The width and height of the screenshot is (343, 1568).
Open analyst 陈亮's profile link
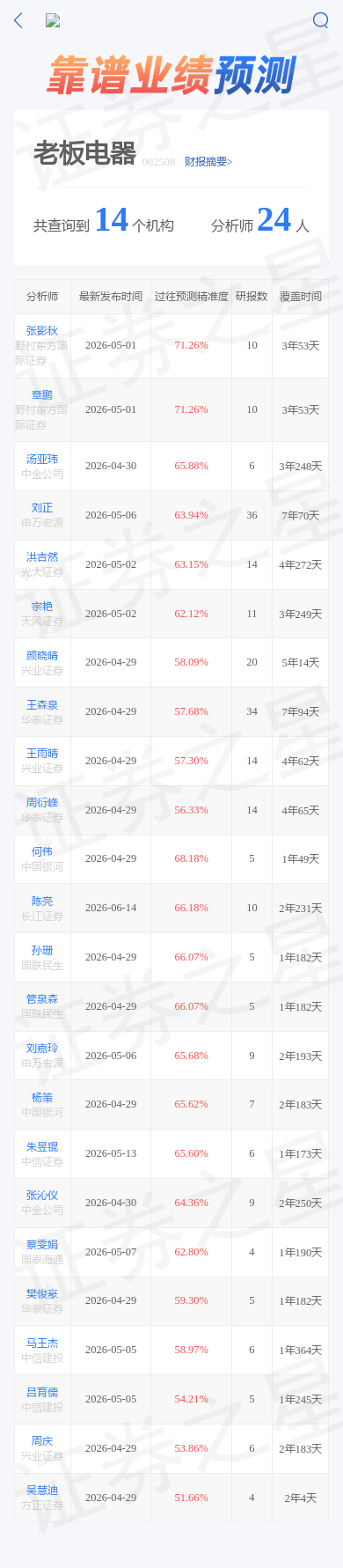42,902
